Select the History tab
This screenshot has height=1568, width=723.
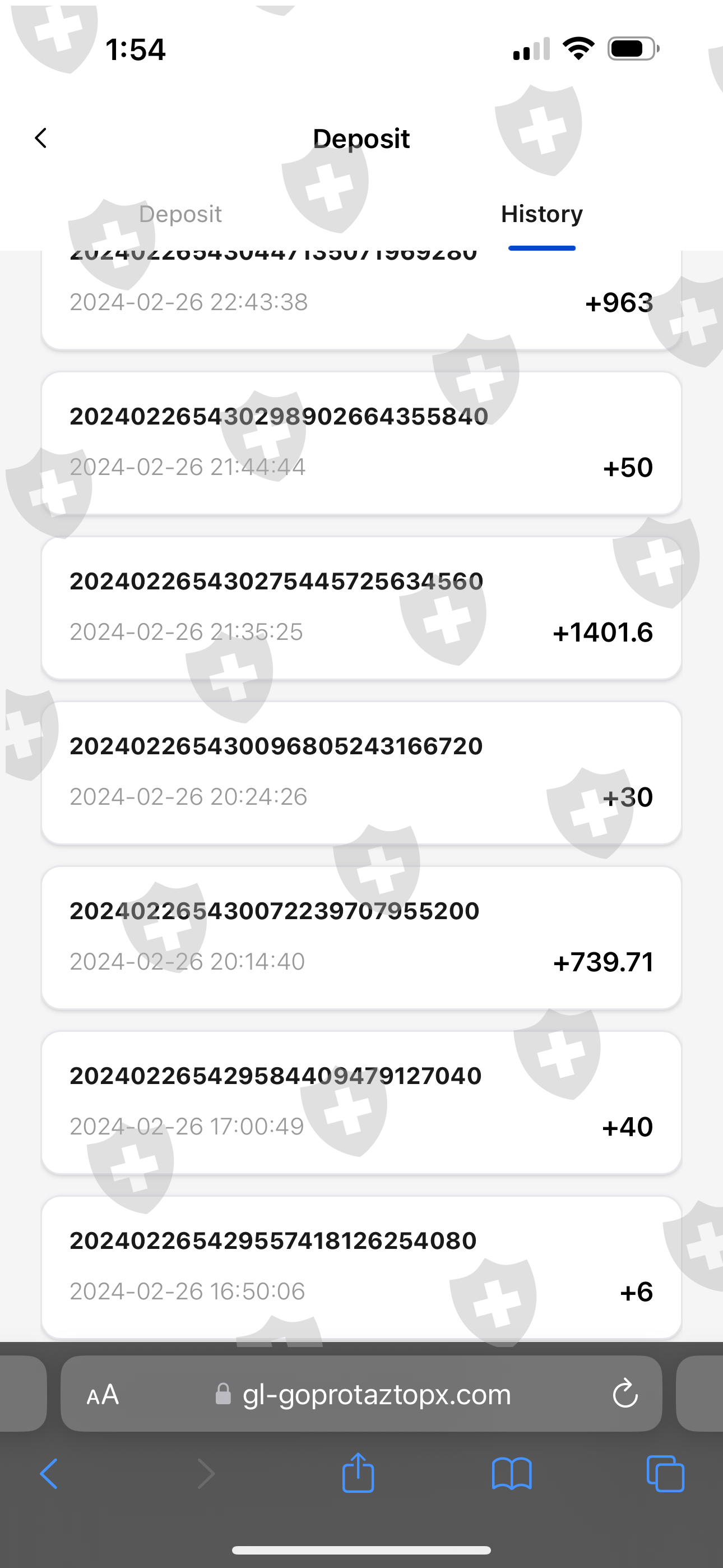tap(541, 214)
